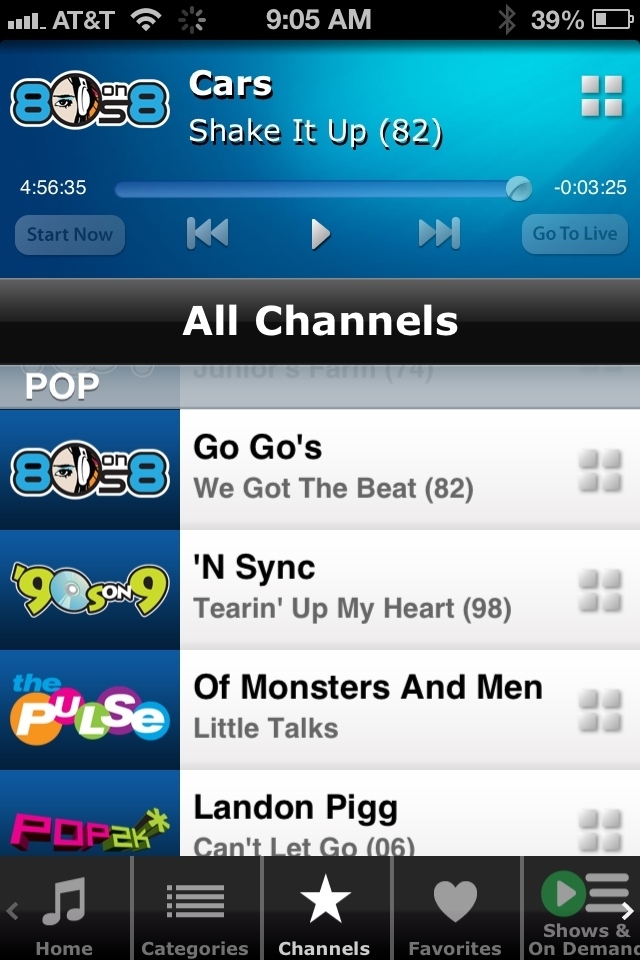Open the Go Go's channel row
Screen dimensions: 640x960
pos(380,468)
